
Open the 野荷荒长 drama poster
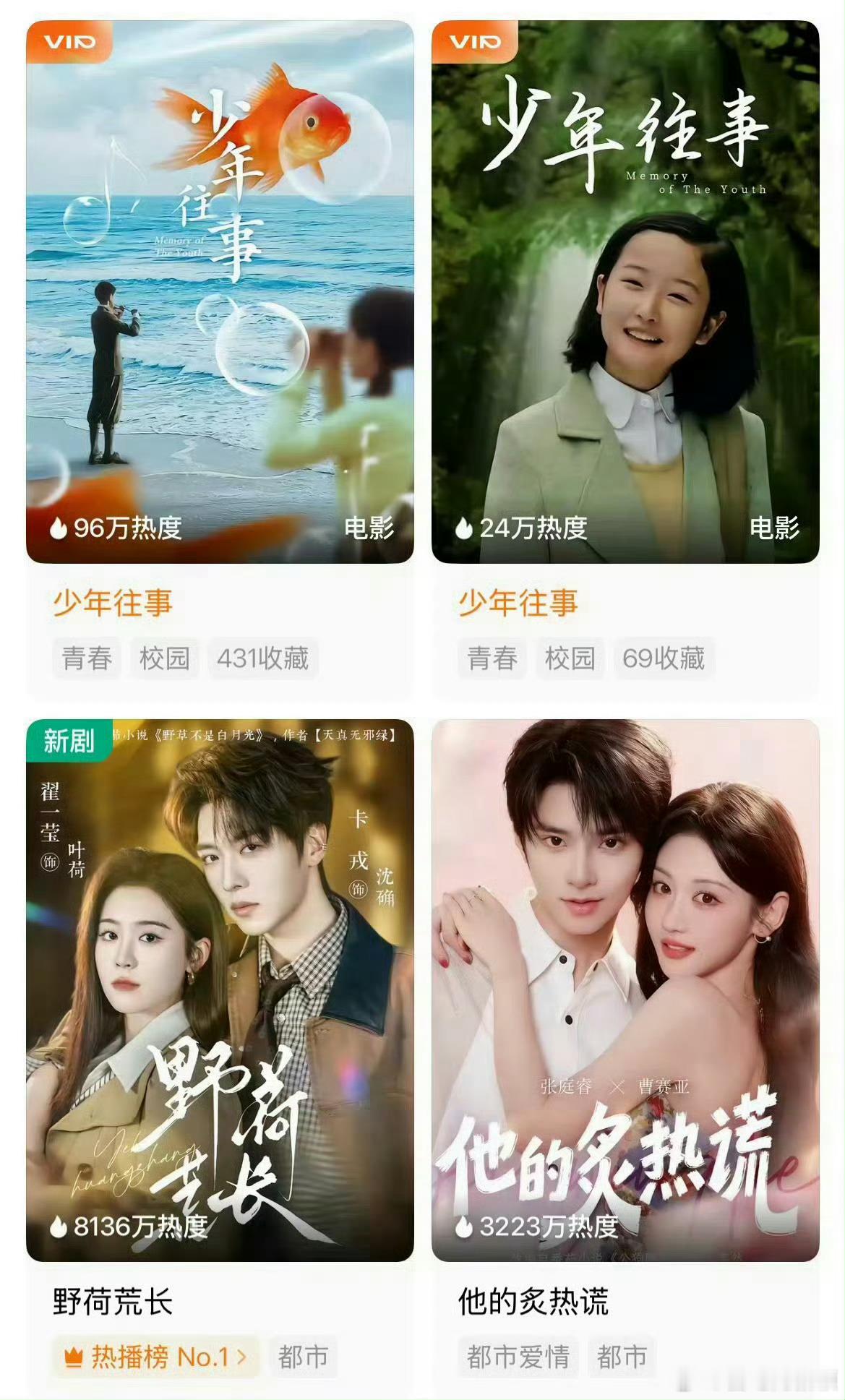220,990
